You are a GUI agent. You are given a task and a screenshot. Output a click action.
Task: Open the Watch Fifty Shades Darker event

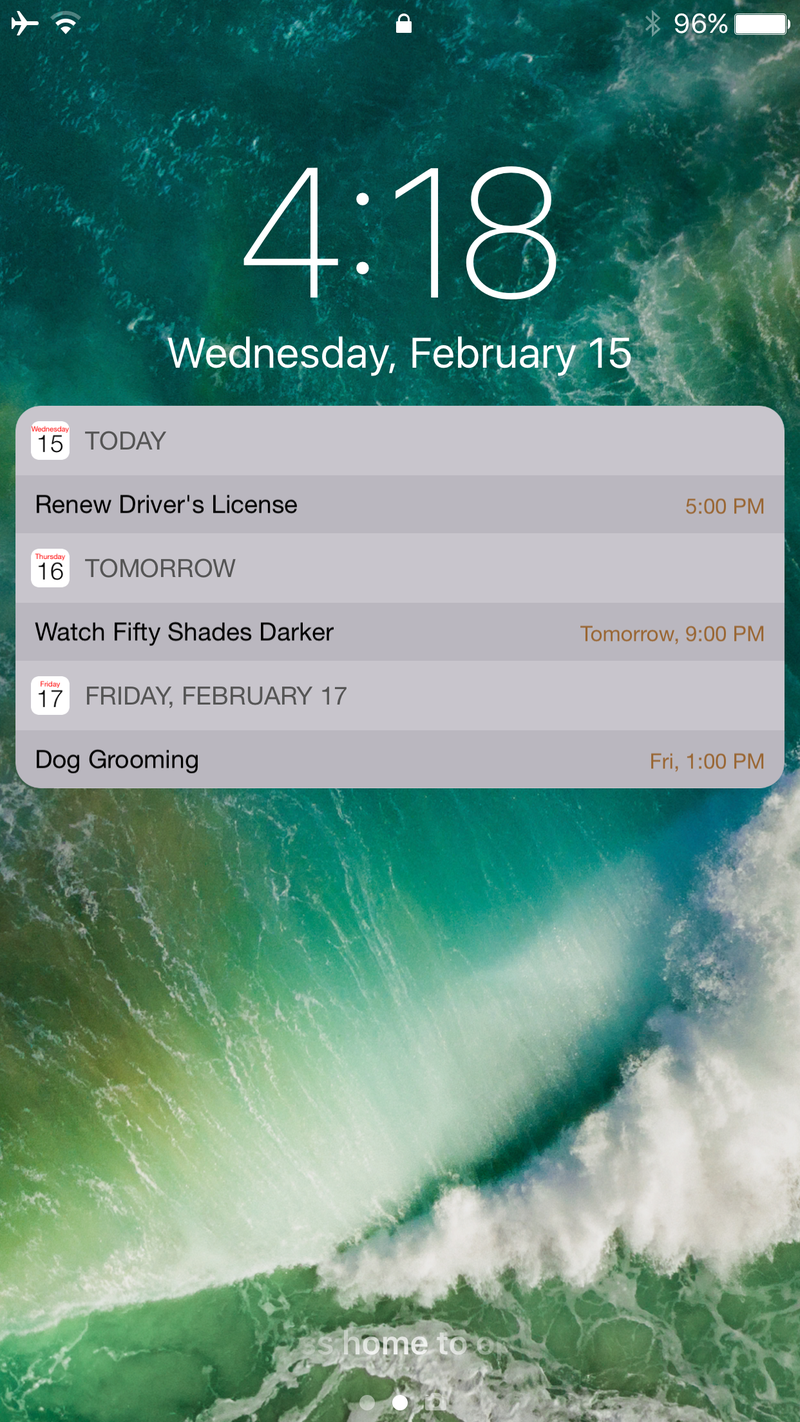click(400, 632)
